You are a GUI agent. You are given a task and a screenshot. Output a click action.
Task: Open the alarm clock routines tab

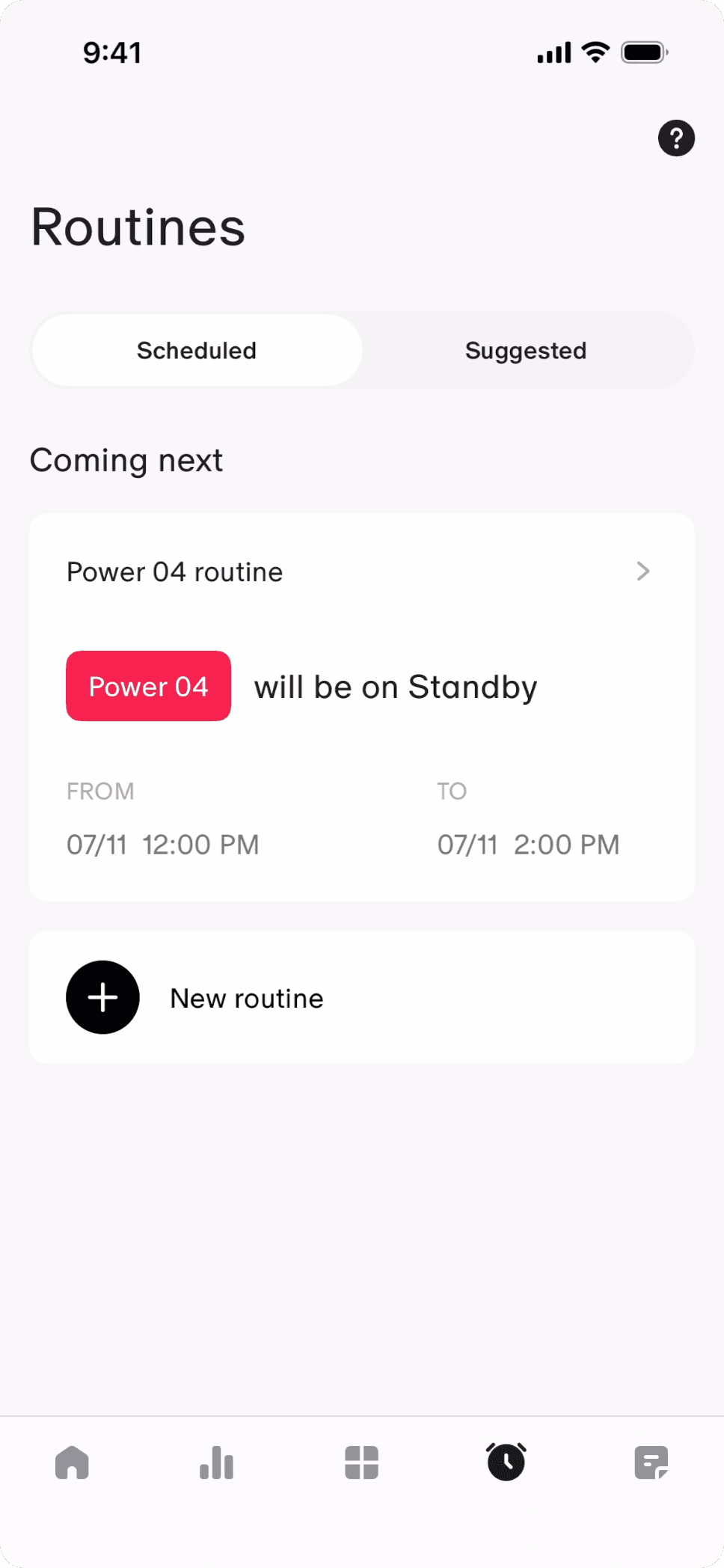tap(506, 1463)
